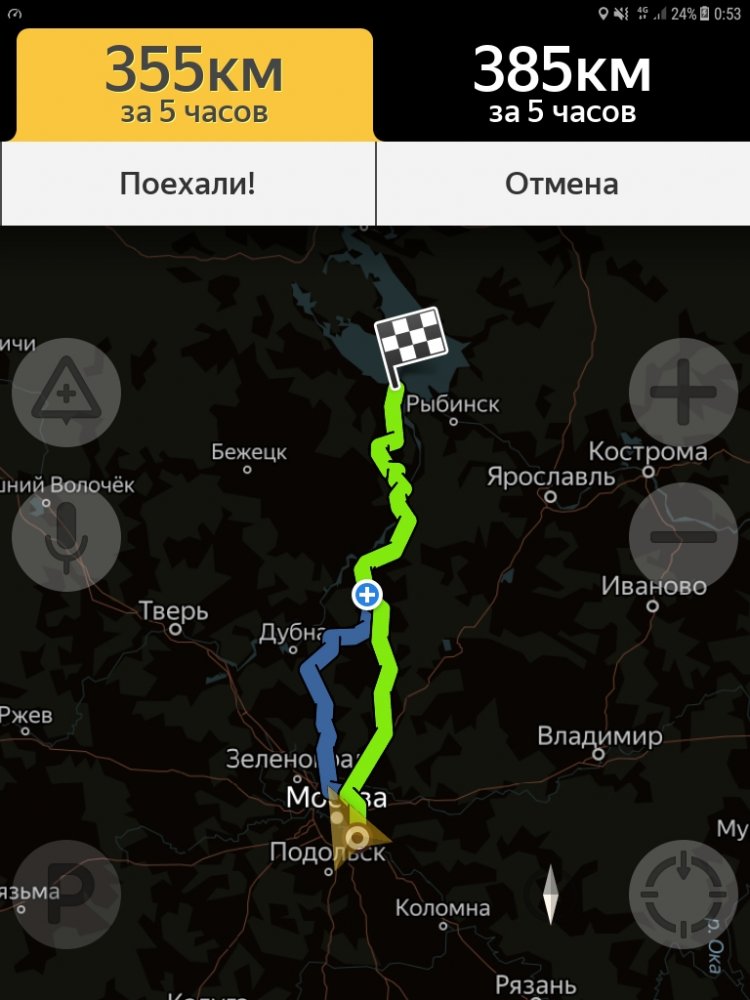750x1000 pixels.
Task: Cancel route with Отмена button
Action: pyautogui.click(x=562, y=184)
